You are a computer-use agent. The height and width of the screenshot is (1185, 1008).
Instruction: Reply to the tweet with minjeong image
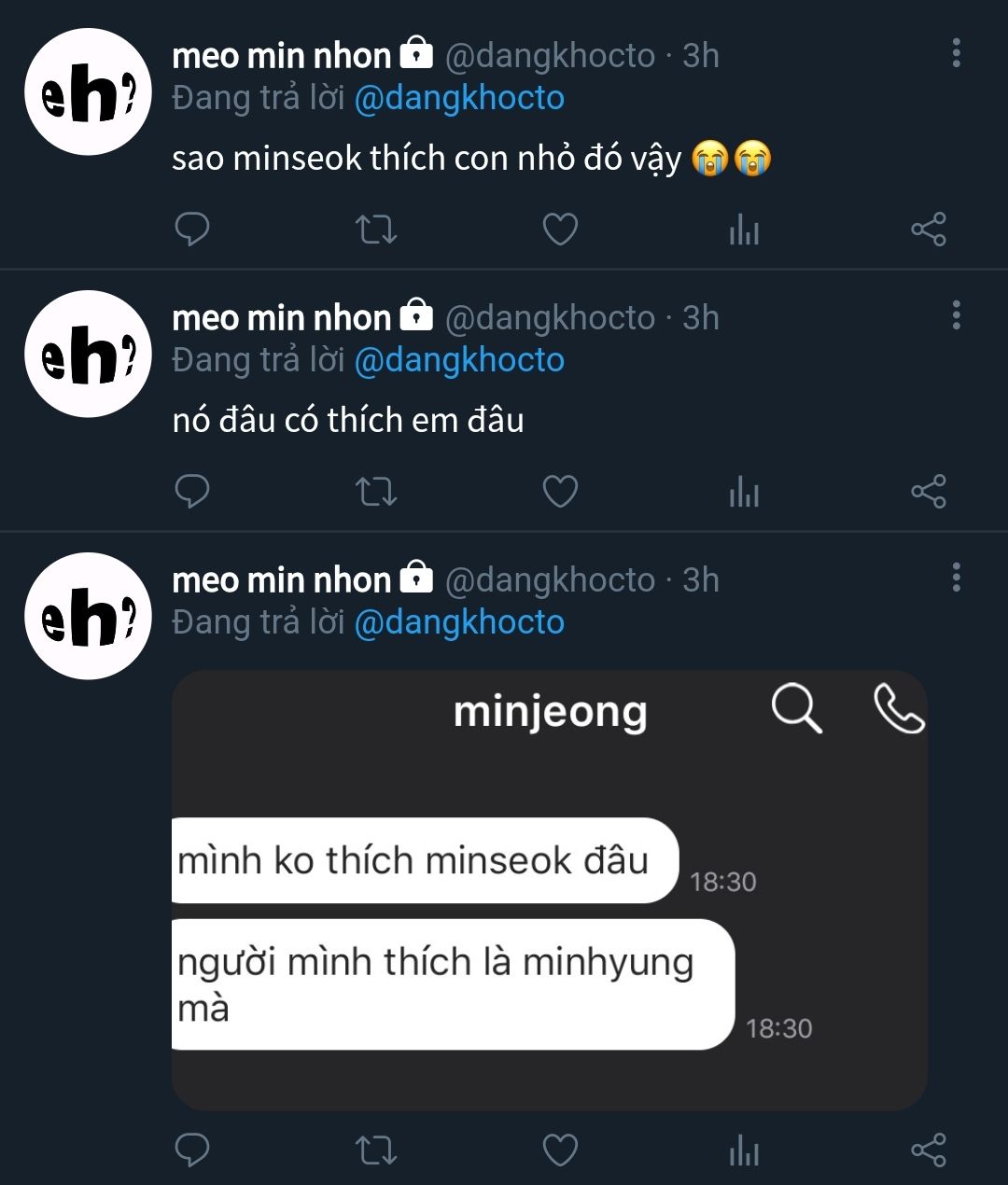point(192,1150)
